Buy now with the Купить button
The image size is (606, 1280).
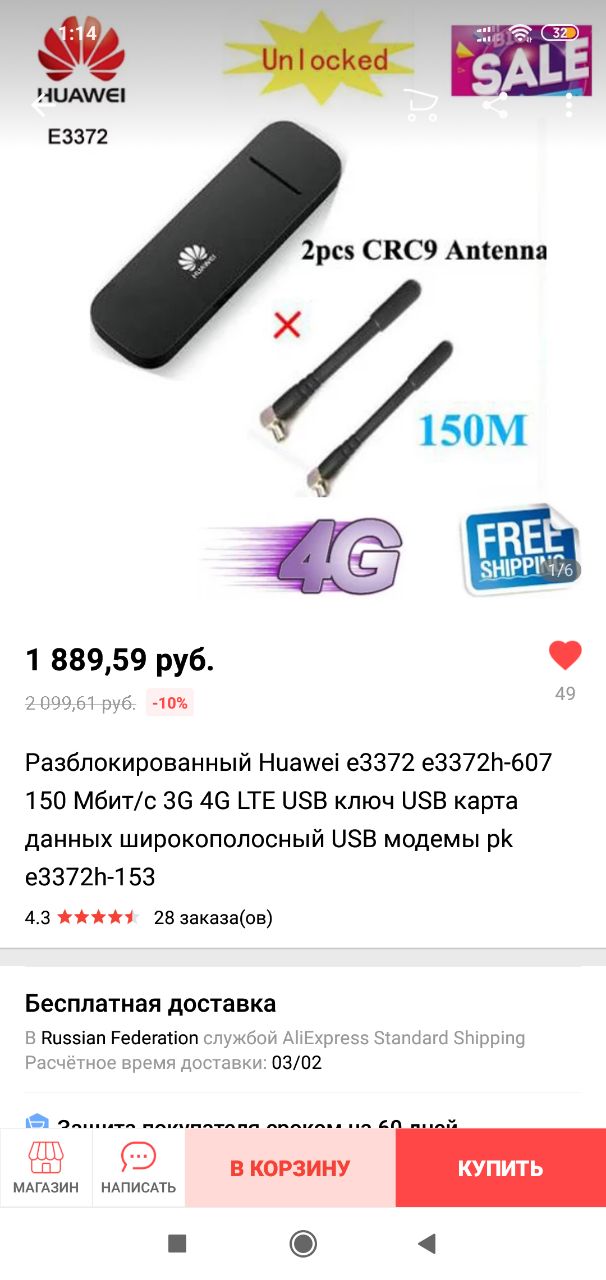pyautogui.click(x=501, y=1168)
